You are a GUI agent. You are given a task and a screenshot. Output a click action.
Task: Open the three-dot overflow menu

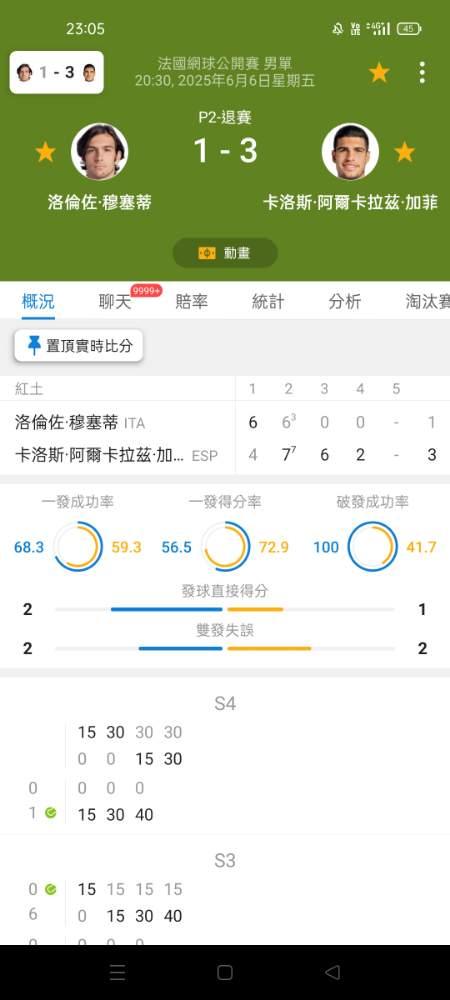(x=421, y=73)
